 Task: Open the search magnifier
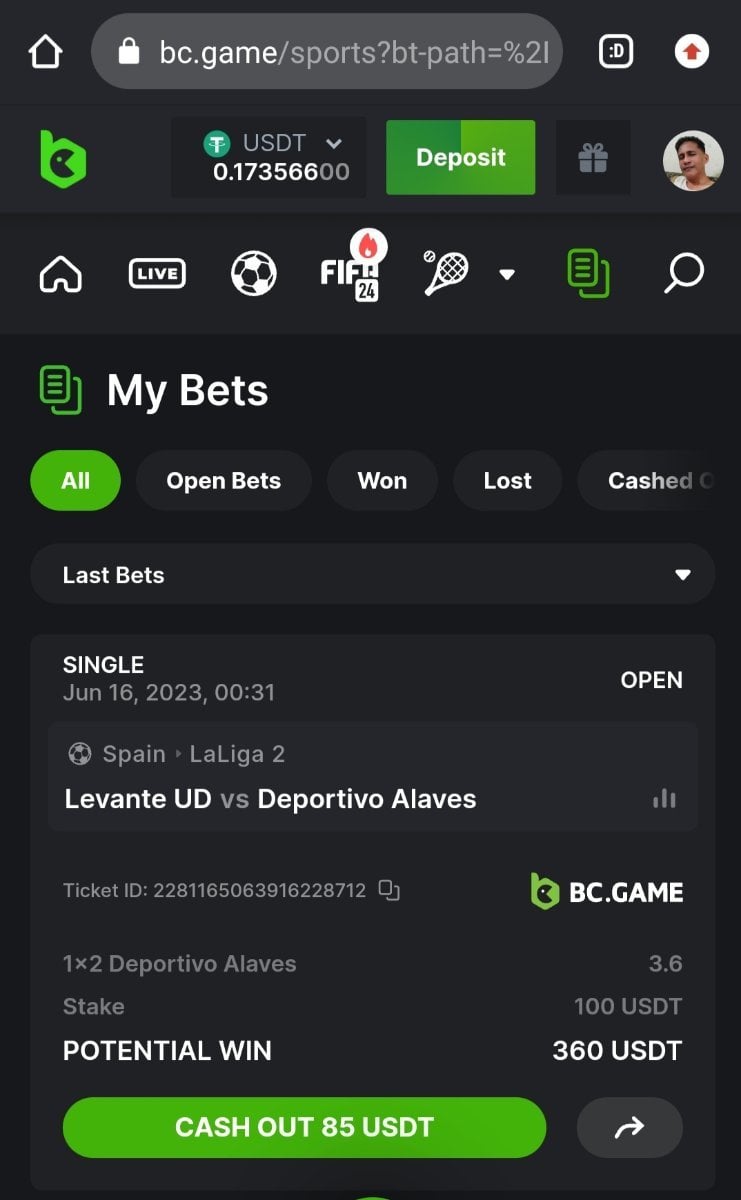tap(684, 273)
